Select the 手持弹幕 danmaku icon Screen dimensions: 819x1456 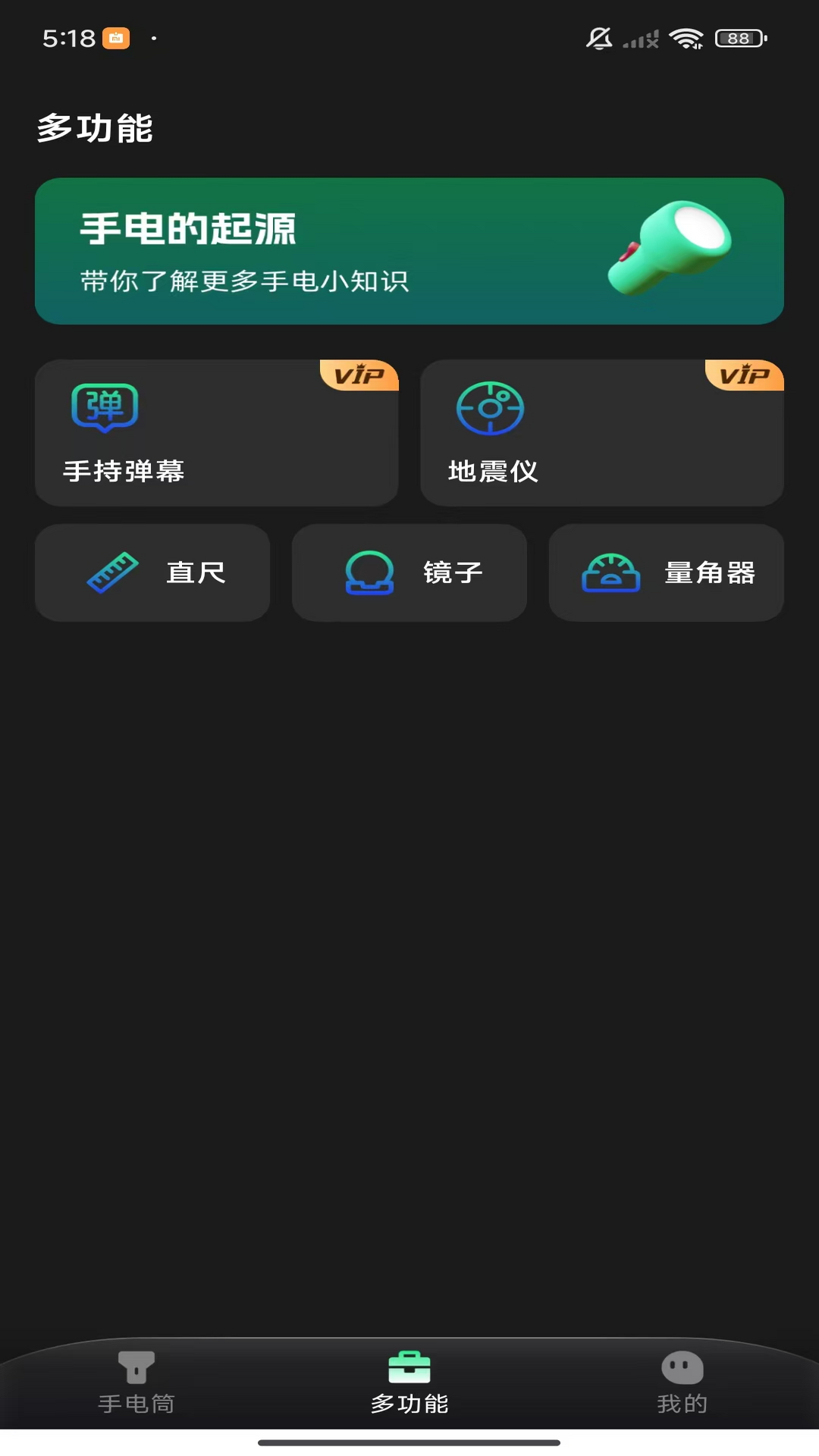pos(106,408)
